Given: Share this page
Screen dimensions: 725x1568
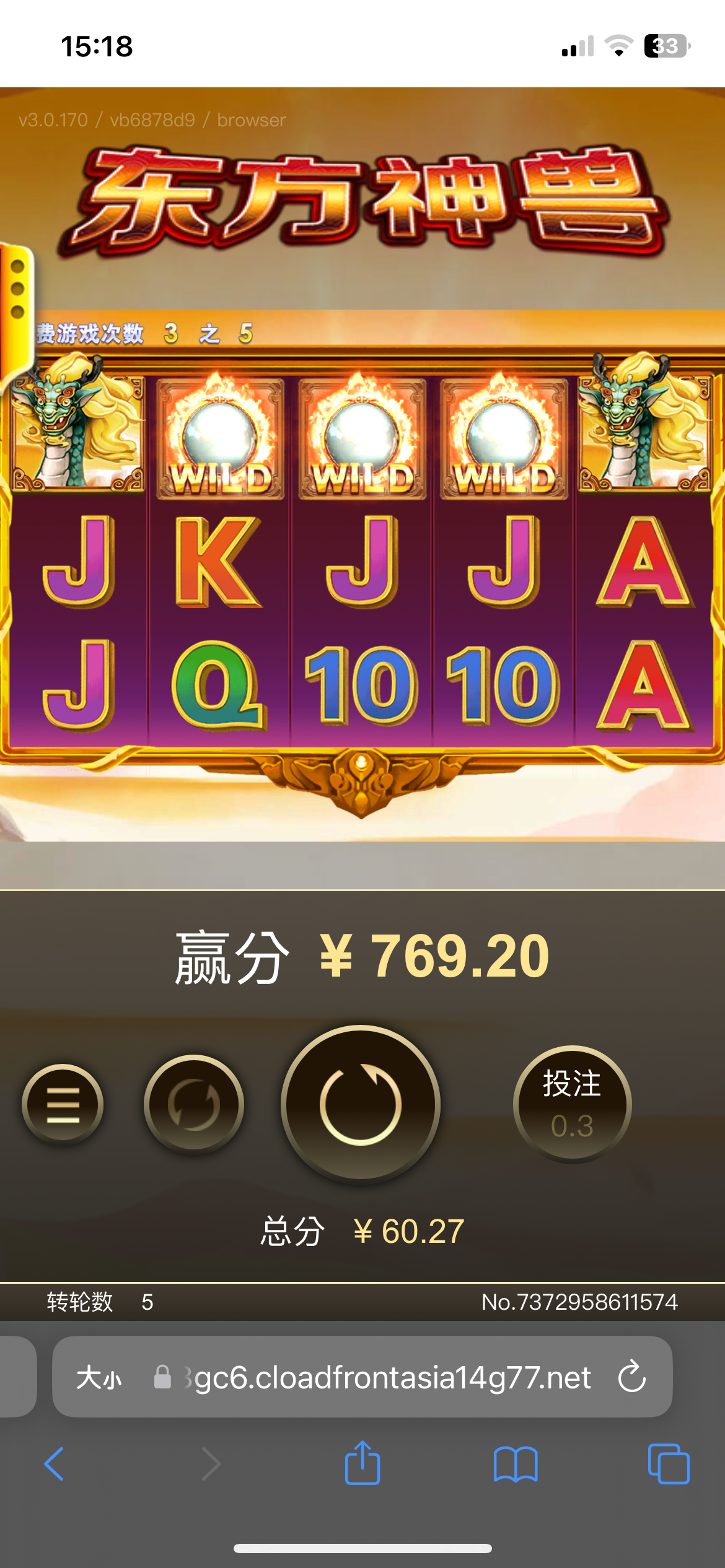Looking at the screenshot, I should (x=362, y=1463).
